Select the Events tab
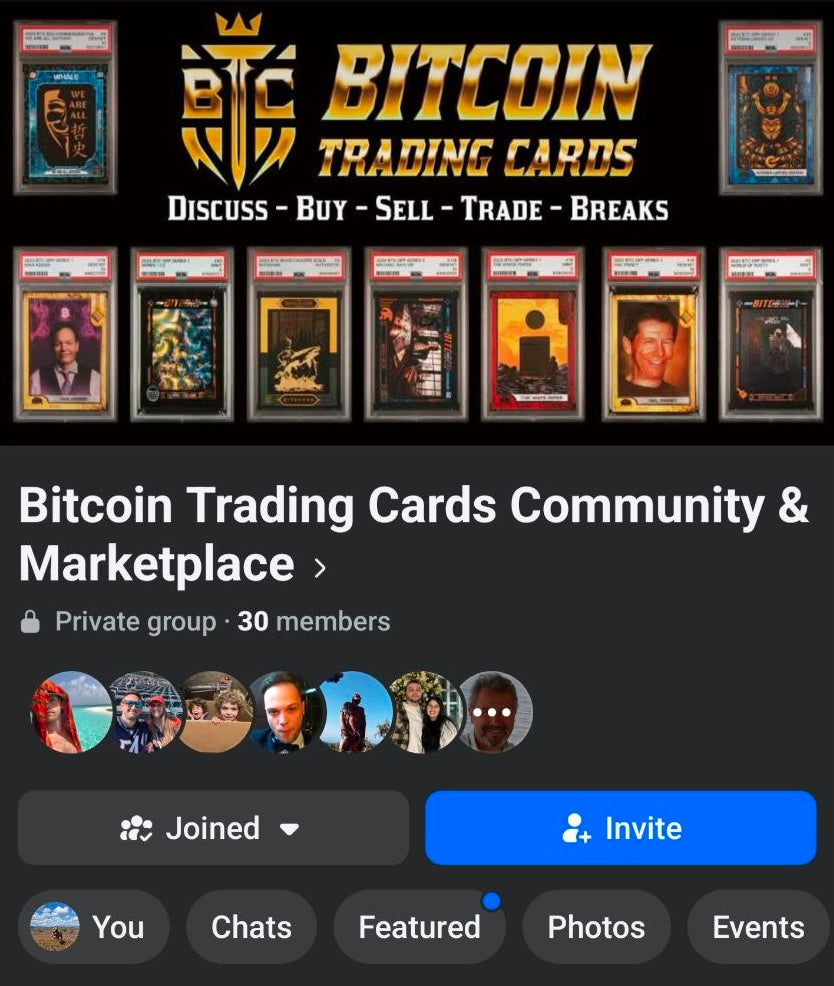The height and width of the screenshot is (986, 834). 757,927
